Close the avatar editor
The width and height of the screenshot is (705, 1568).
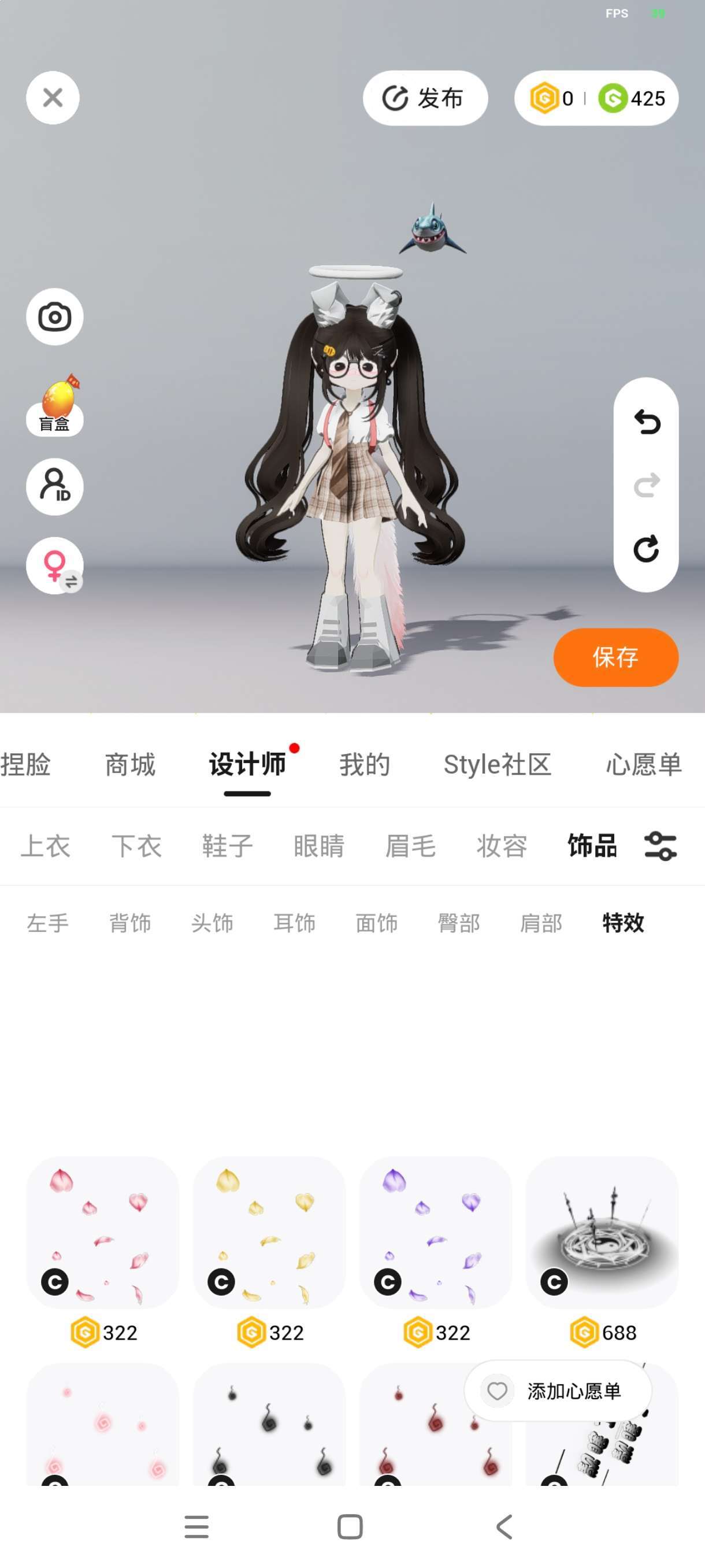coord(53,97)
